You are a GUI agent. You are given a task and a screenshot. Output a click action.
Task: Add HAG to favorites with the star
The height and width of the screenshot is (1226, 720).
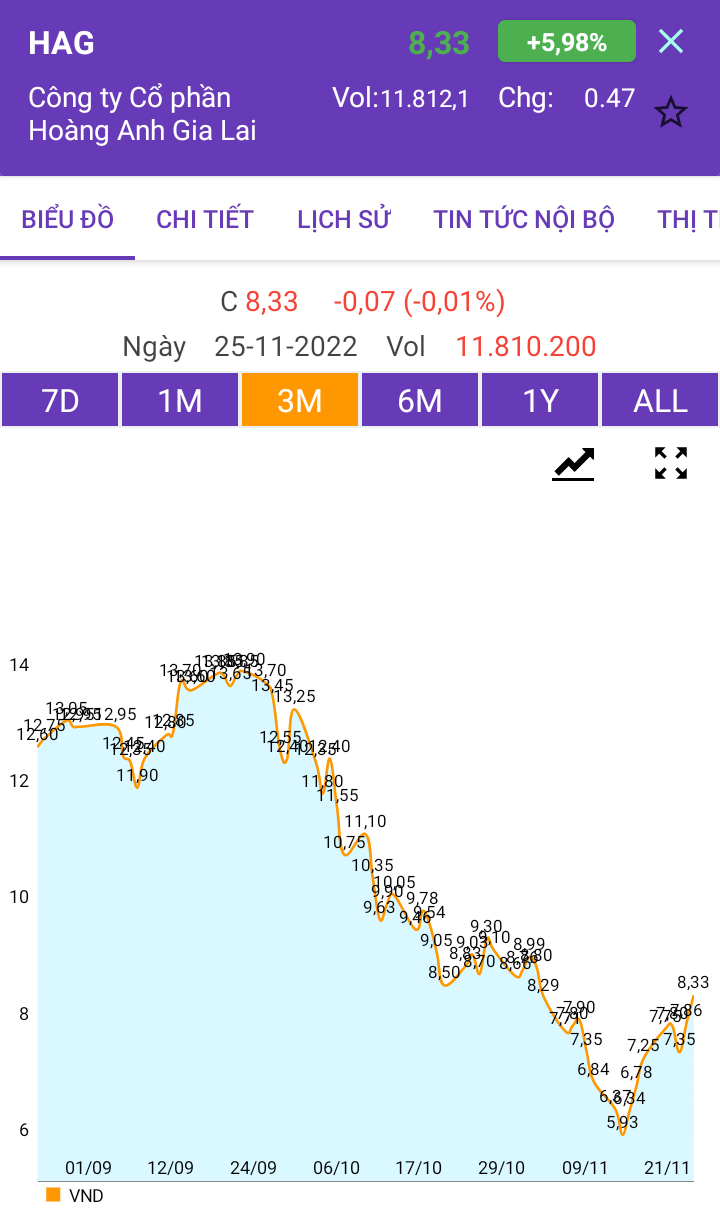click(x=671, y=113)
